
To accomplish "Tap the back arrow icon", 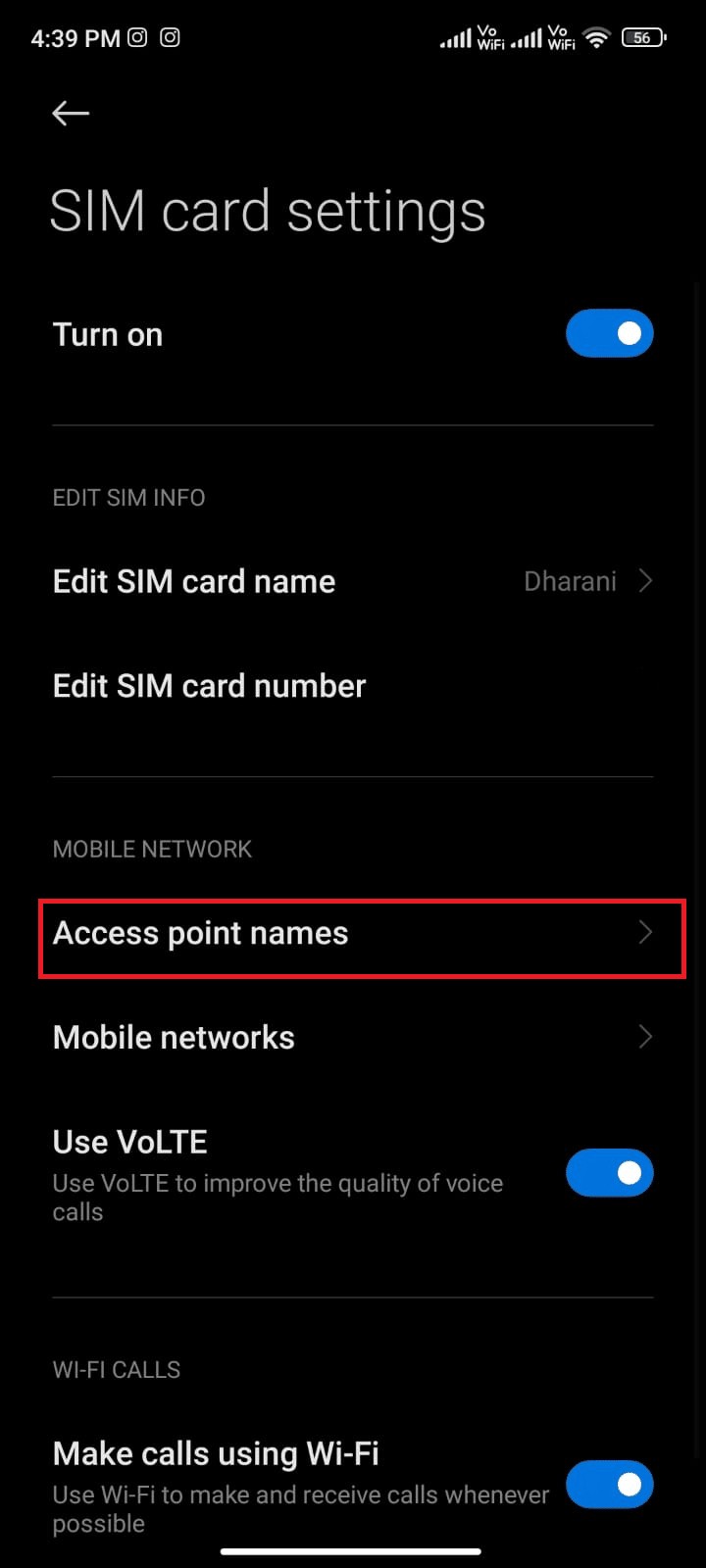I will point(70,113).
